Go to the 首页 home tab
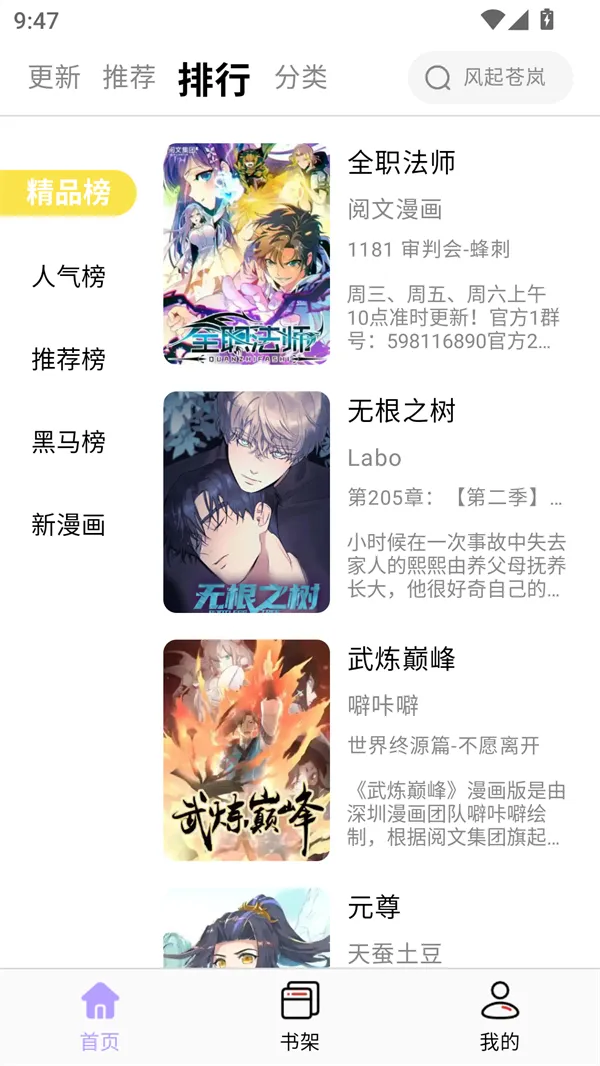This screenshot has width=600, height=1066. pos(100,1016)
